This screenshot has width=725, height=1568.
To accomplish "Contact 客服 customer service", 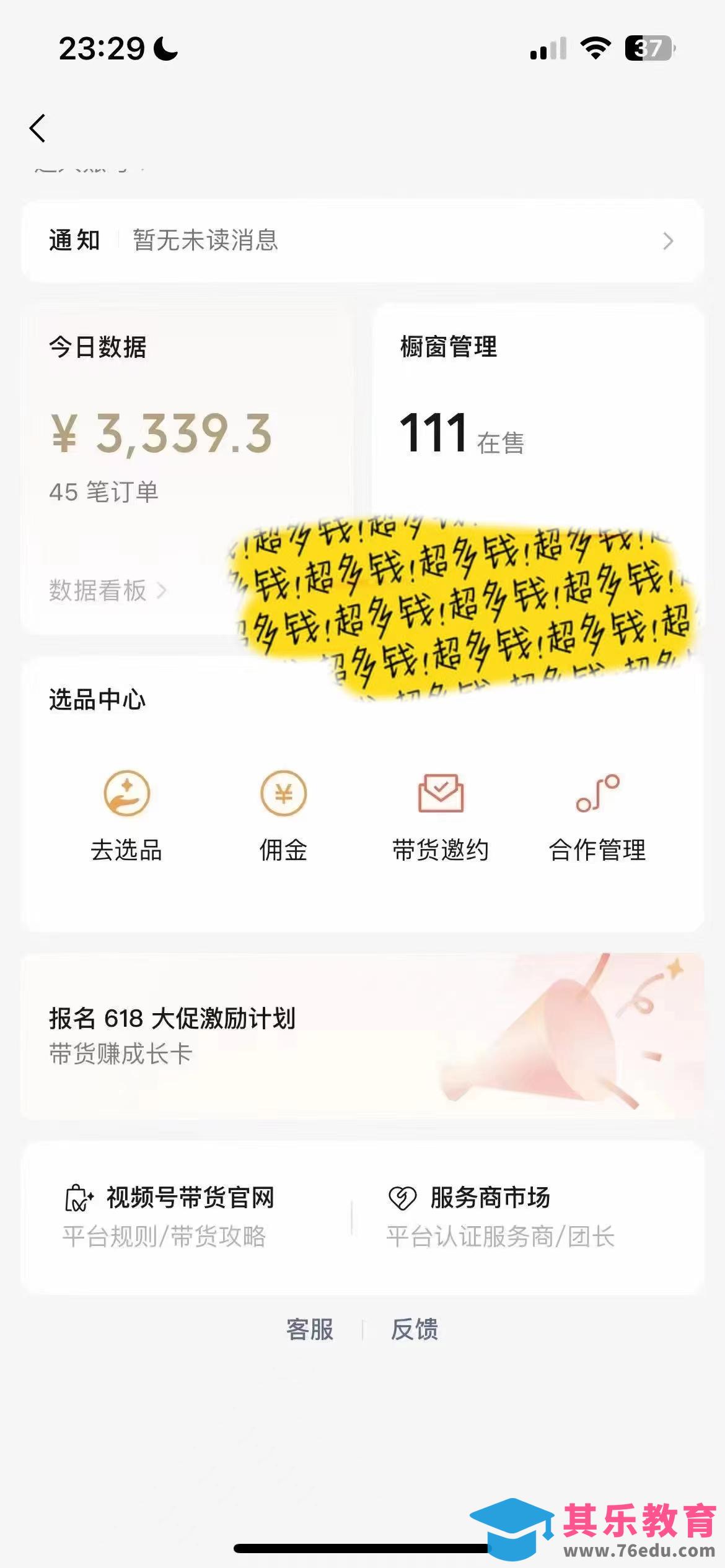I will tap(310, 1329).
